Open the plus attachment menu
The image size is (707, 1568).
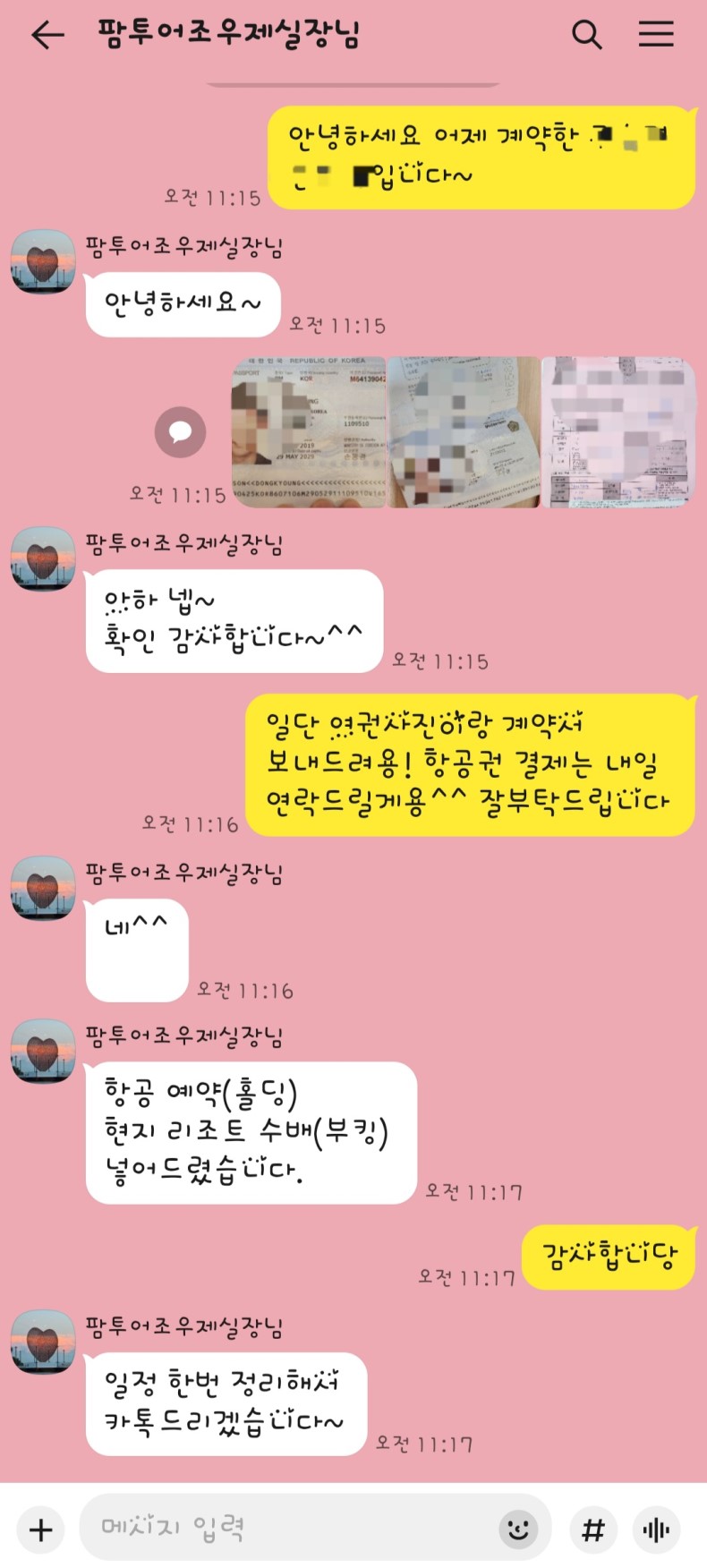coord(41,1530)
